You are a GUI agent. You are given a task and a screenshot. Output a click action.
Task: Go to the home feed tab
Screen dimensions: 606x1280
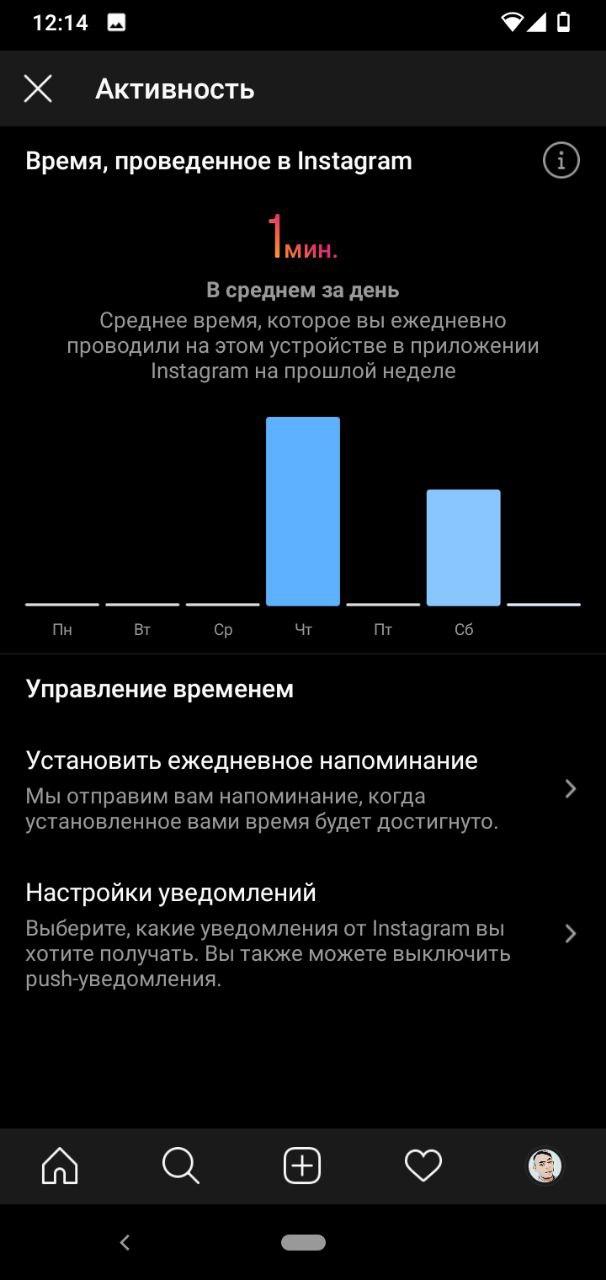click(x=60, y=1166)
